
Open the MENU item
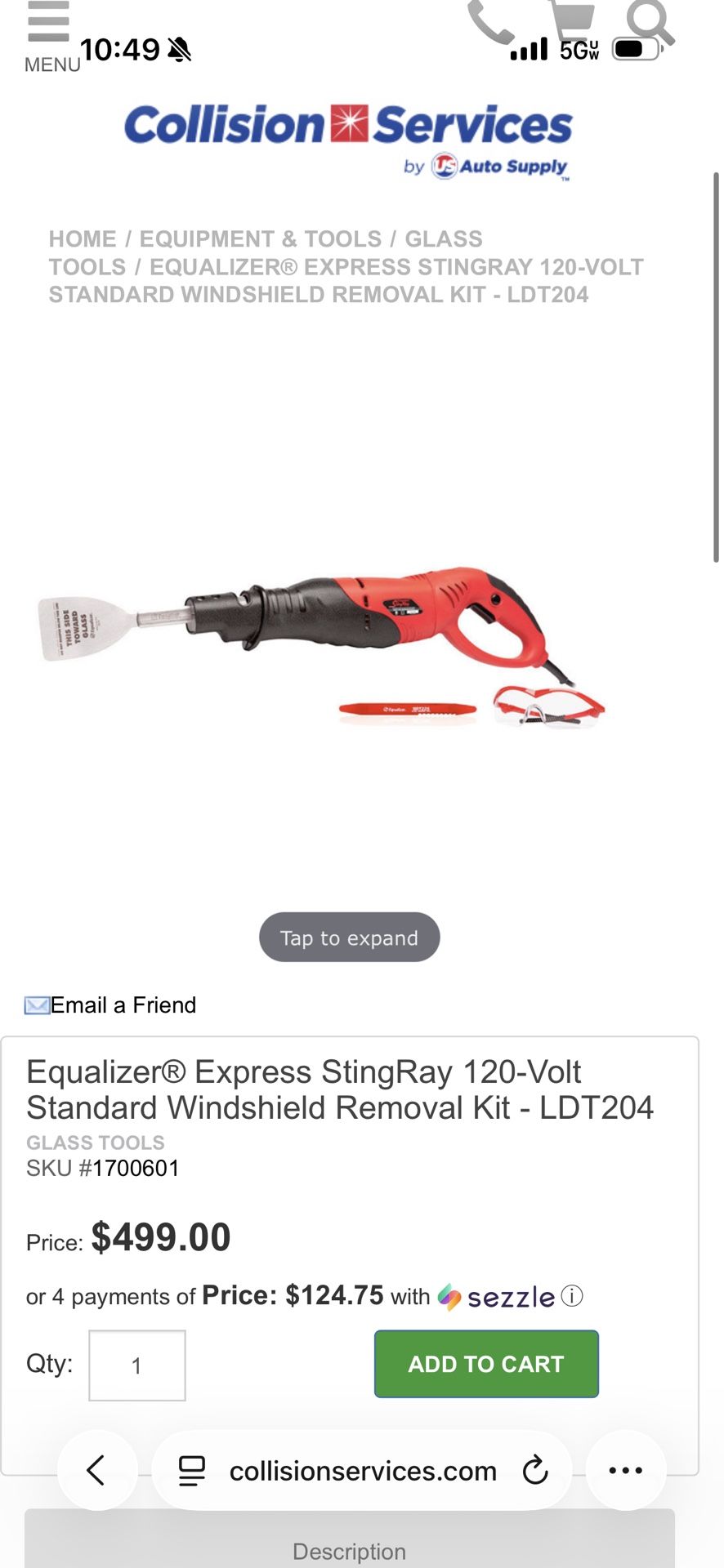click(51, 65)
